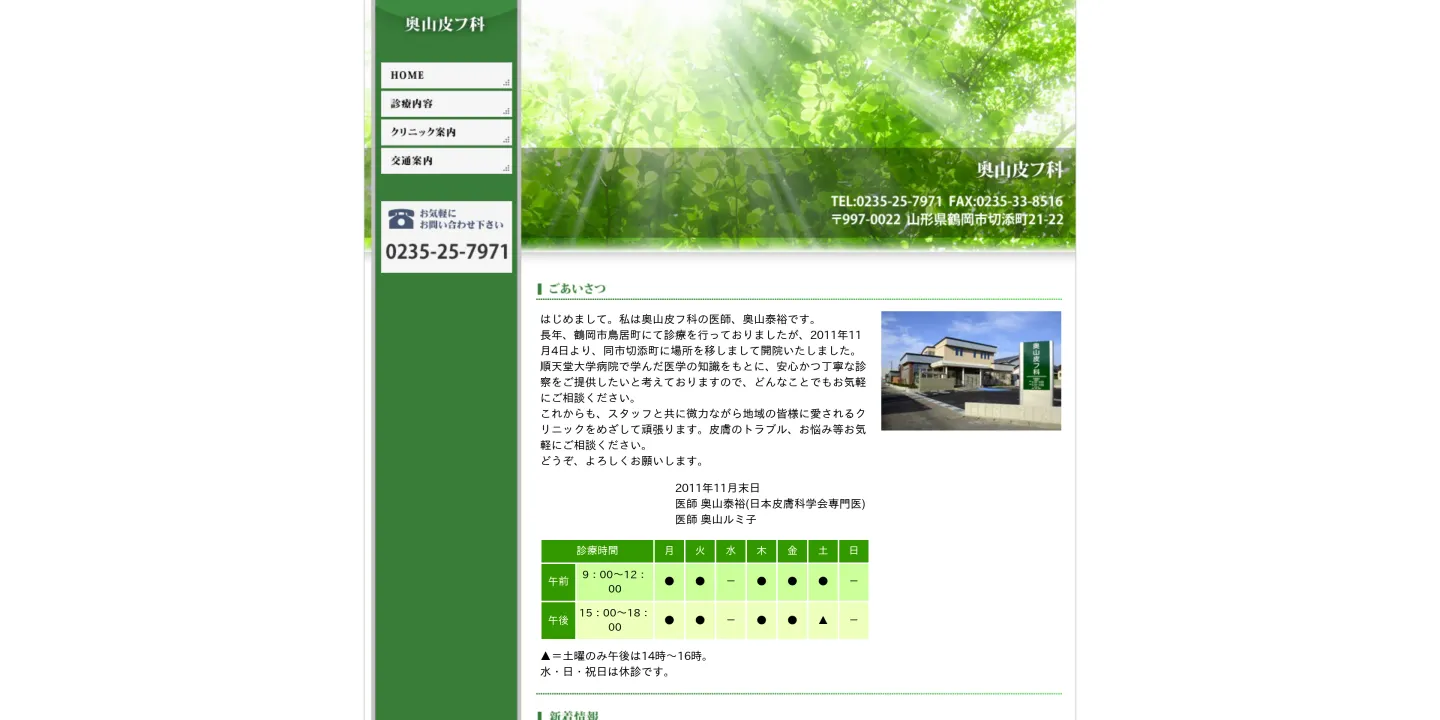Screen dimensions: 1440x720
Task: Tap the 0235-25-7971 phone inquiry banner
Action: click(x=446, y=237)
